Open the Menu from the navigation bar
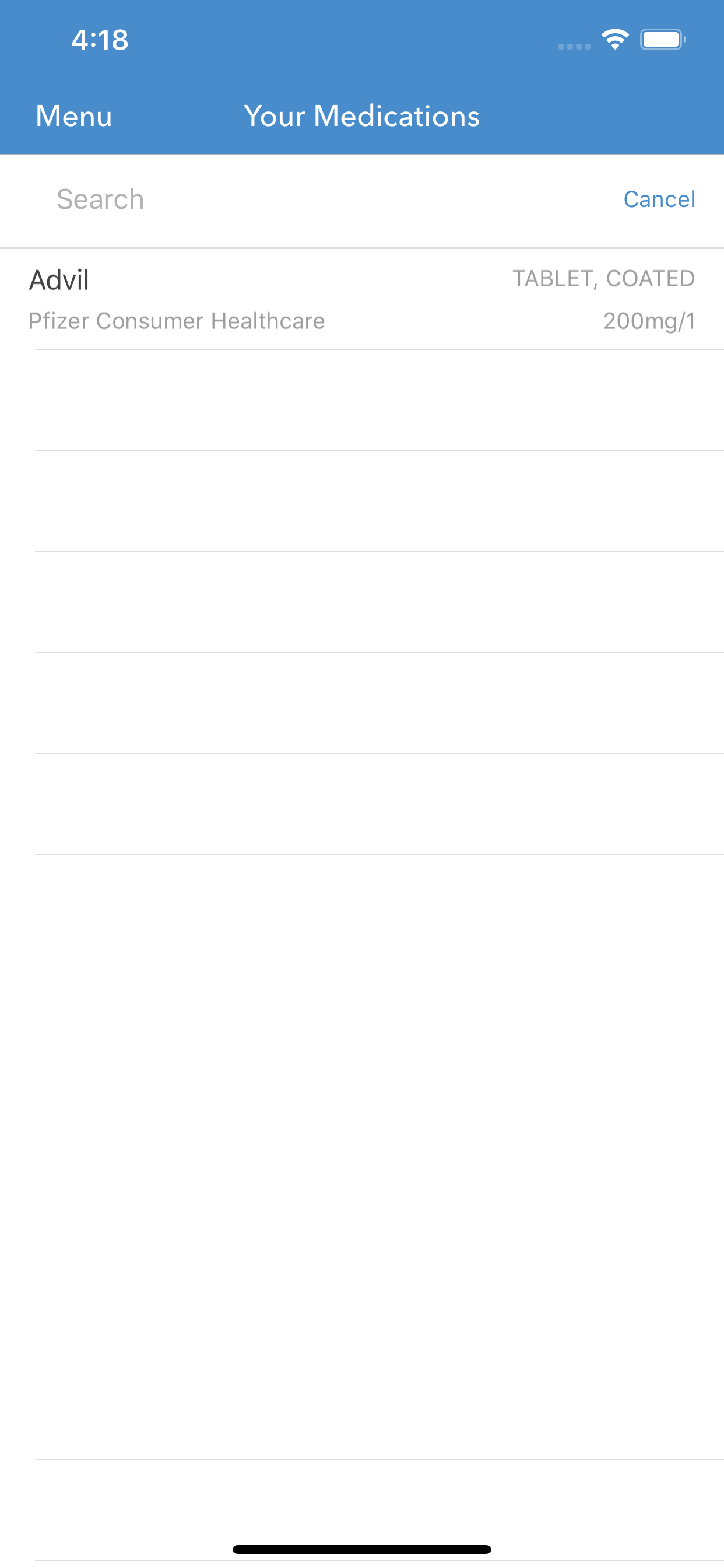The height and width of the screenshot is (1568, 724). 72,116
